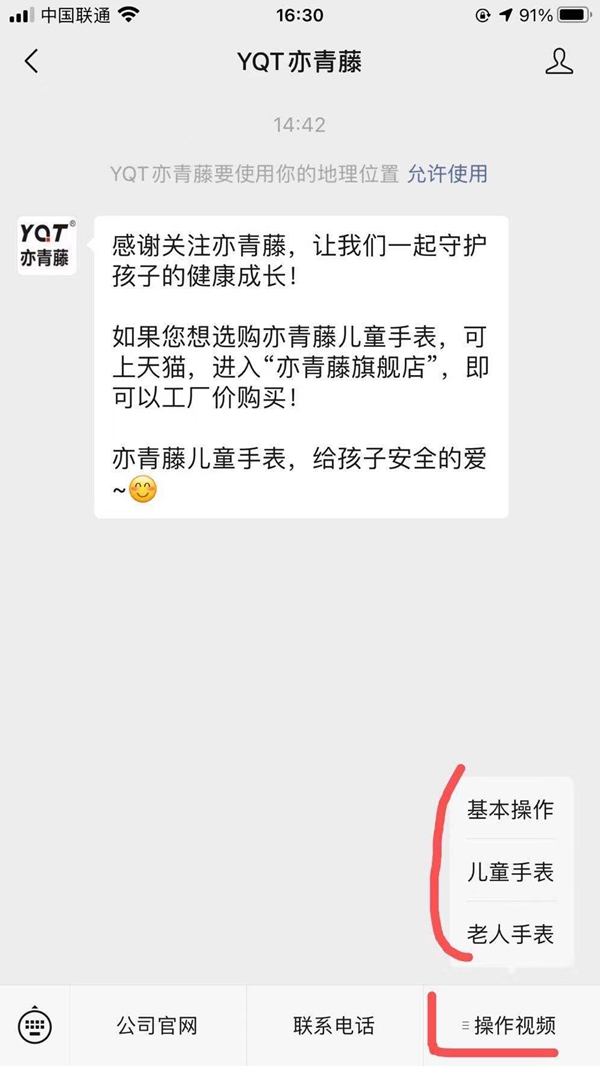Open the YQT亦青藤 avatar beside the message
The image size is (600, 1066).
tap(45, 245)
